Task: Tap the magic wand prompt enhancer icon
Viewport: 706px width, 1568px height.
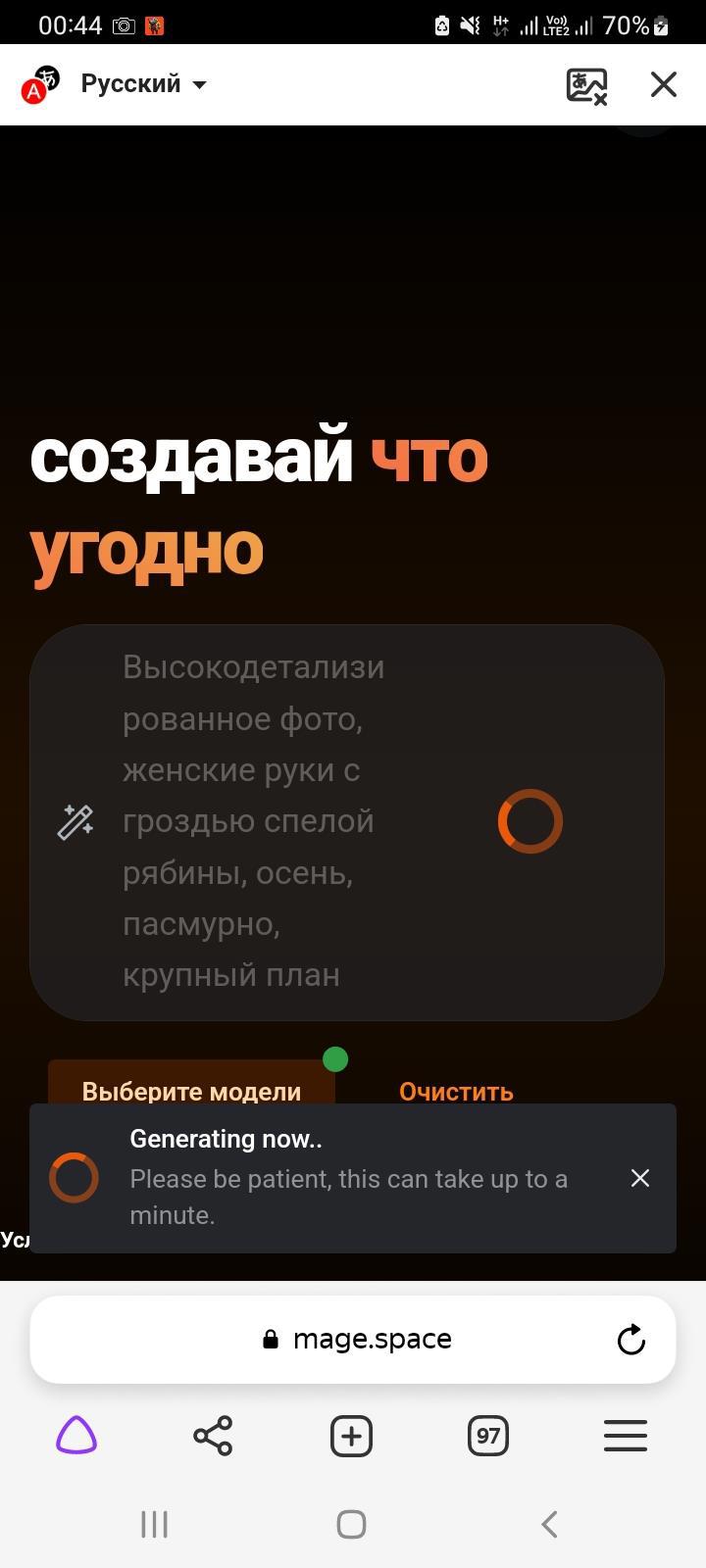Action: (x=76, y=822)
